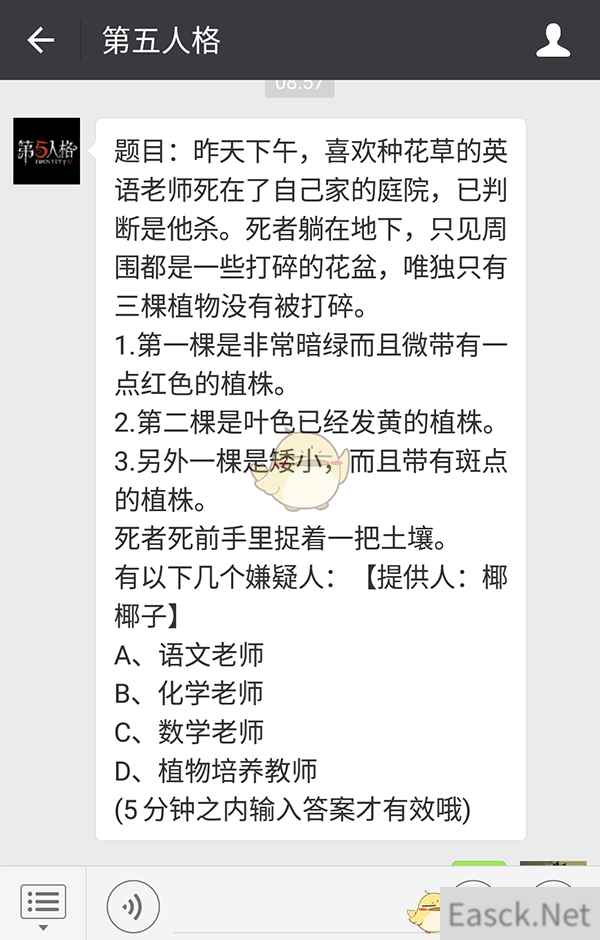Go back from the 第五人格 chat
This screenshot has width=600, height=940.
pyautogui.click(x=41, y=40)
